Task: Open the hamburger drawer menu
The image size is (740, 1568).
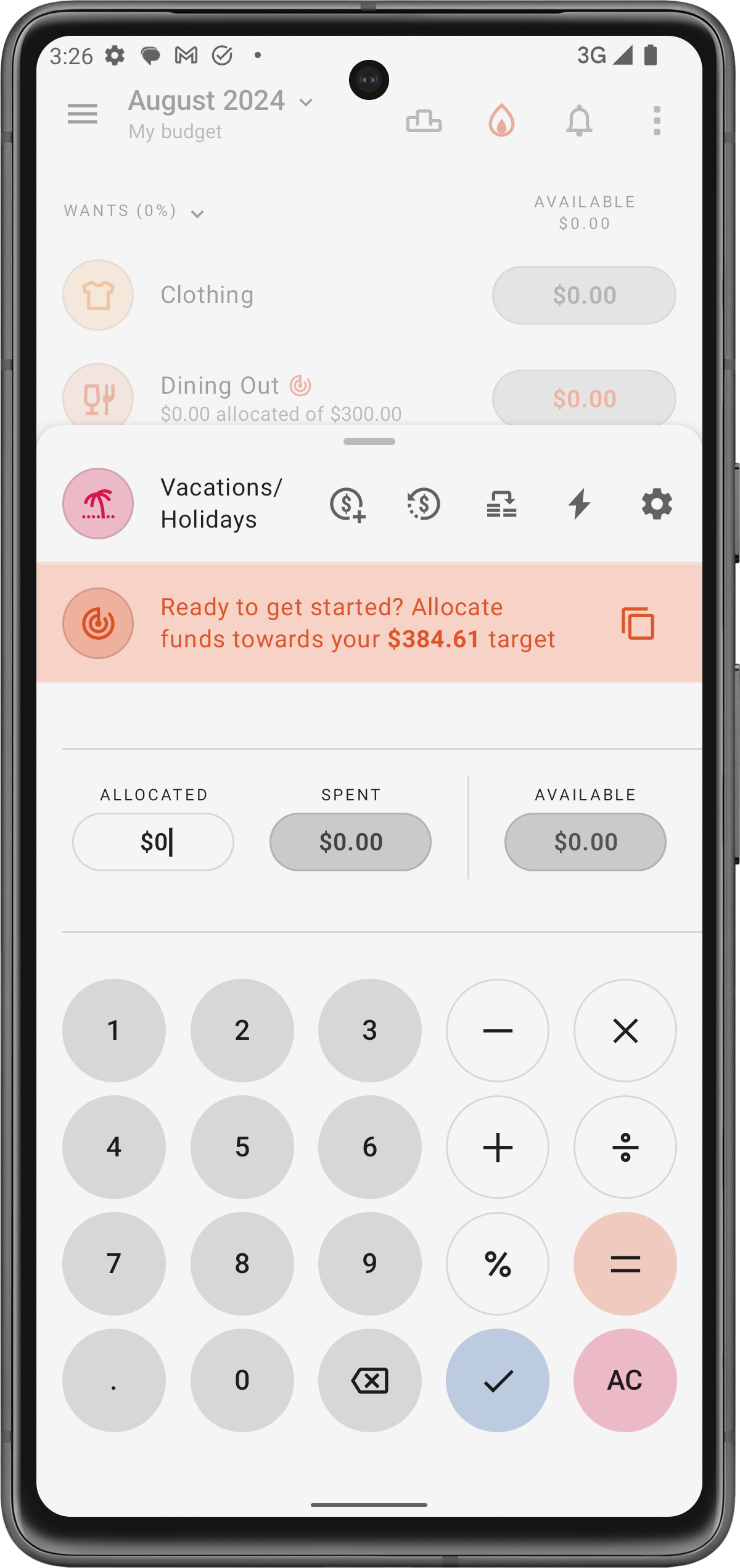Action: point(82,114)
